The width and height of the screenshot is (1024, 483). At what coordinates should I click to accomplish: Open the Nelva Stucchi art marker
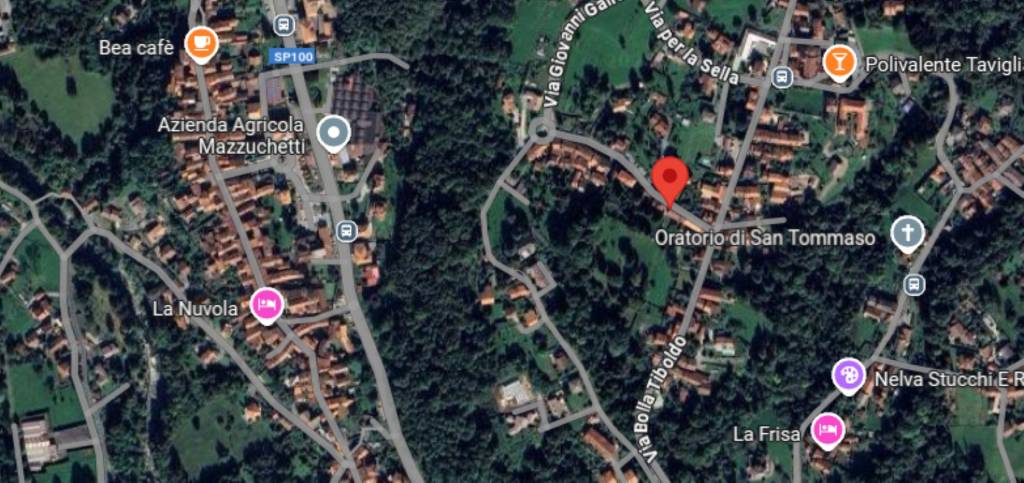click(848, 376)
